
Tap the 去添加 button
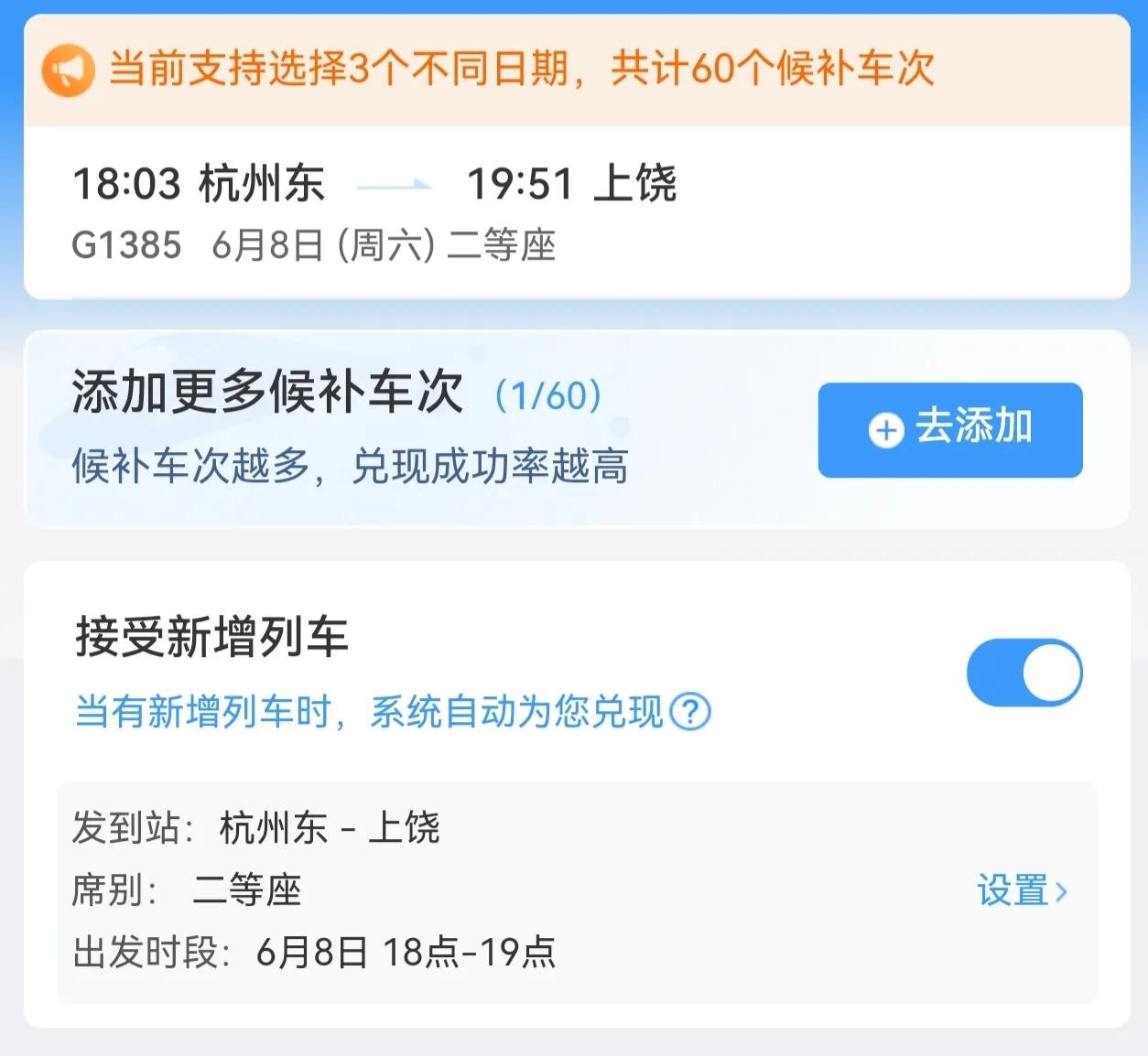coord(950,430)
